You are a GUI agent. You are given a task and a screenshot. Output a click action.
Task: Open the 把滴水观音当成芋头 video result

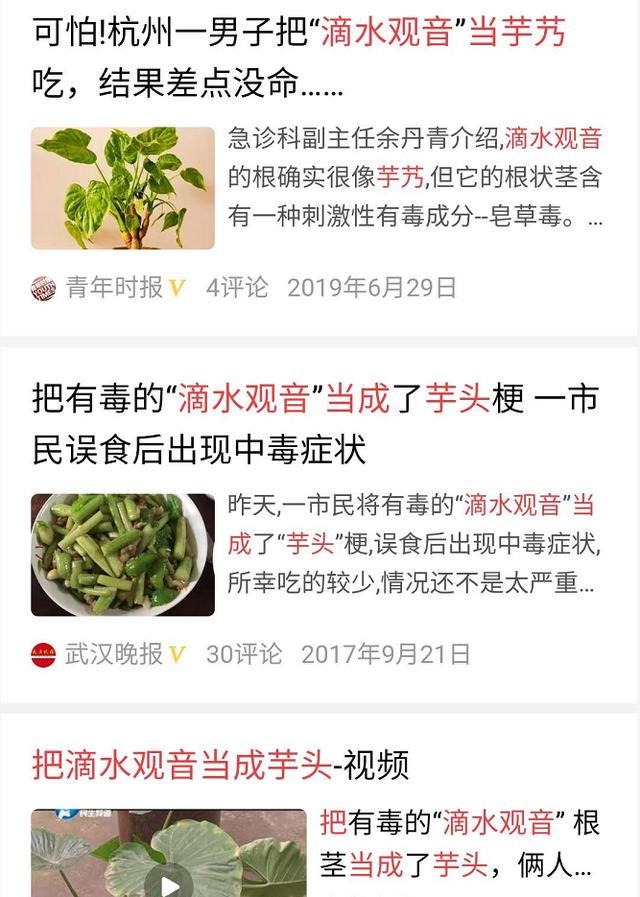pyautogui.click(x=220, y=766)
